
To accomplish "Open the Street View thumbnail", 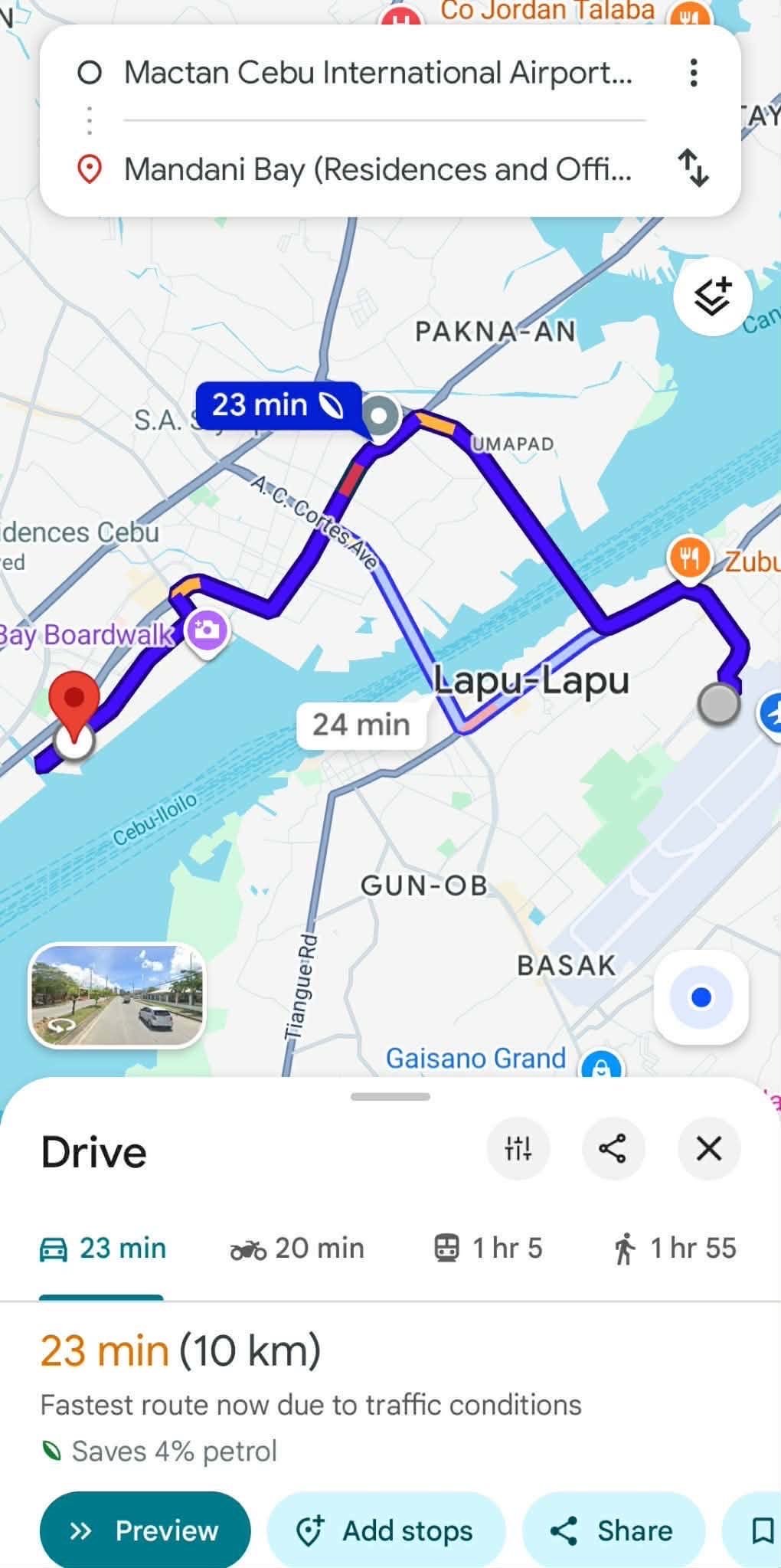I will tap(117, 995).
